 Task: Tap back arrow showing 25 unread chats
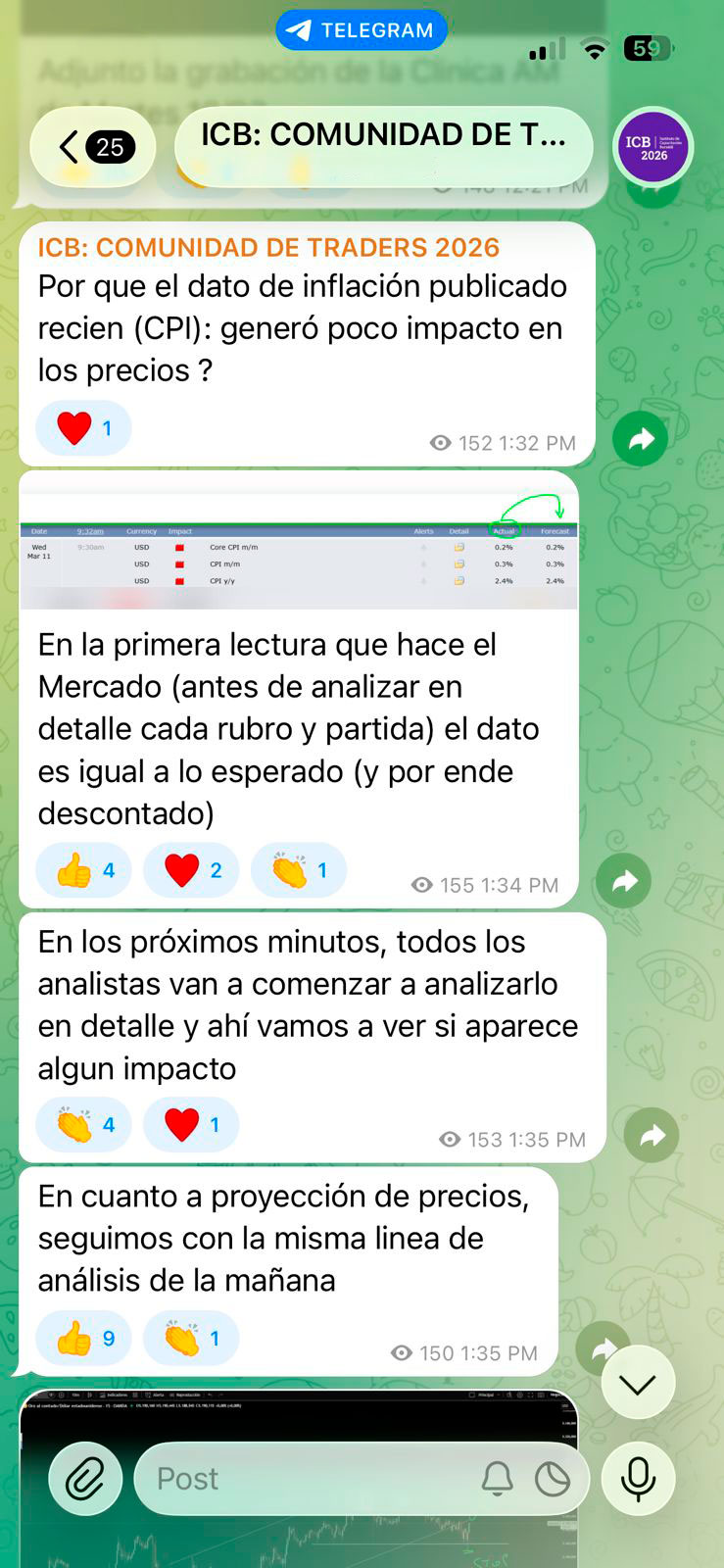(x=91, y=145)
